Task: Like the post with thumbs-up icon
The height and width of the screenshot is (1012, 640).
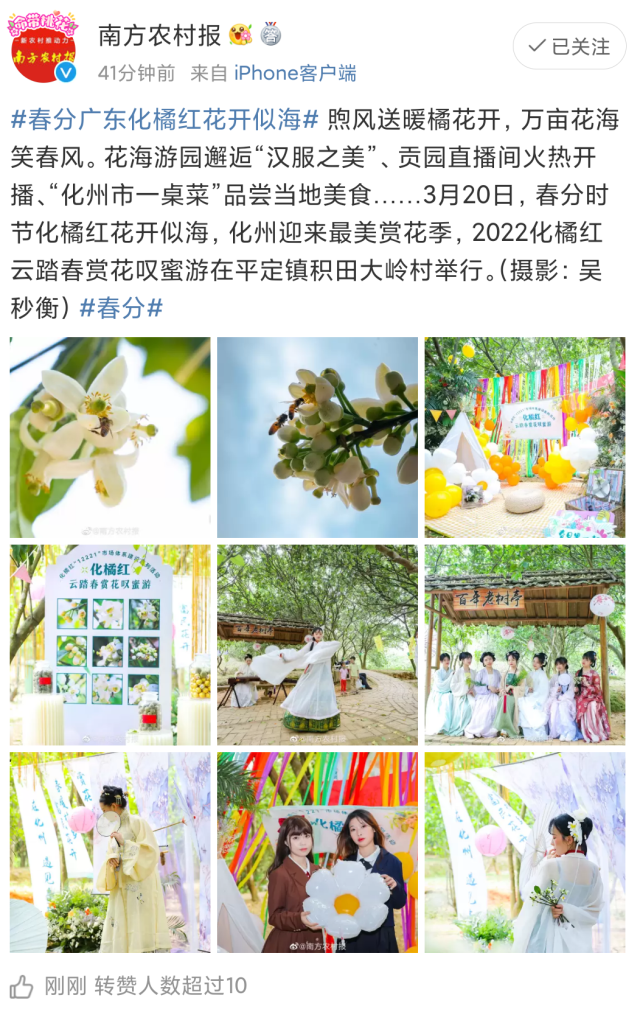Action: point(22,986)
